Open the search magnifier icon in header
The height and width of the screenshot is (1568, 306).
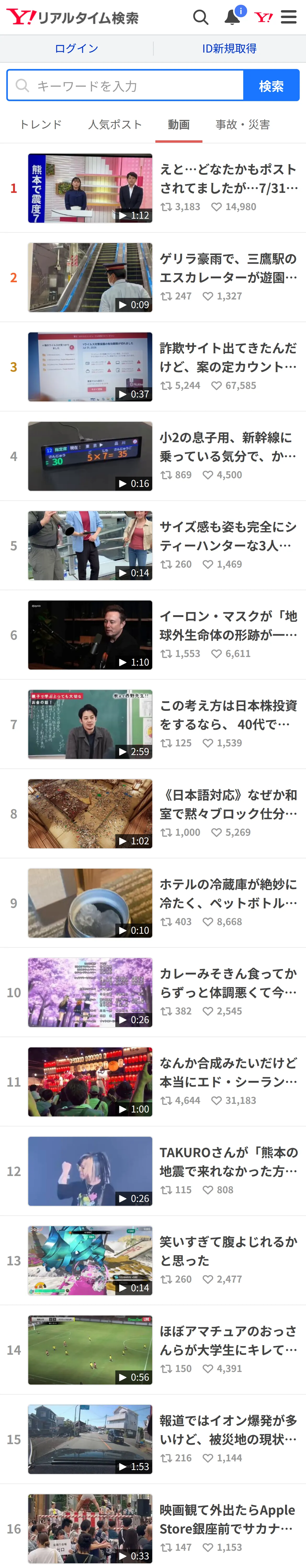click(201, 17)
